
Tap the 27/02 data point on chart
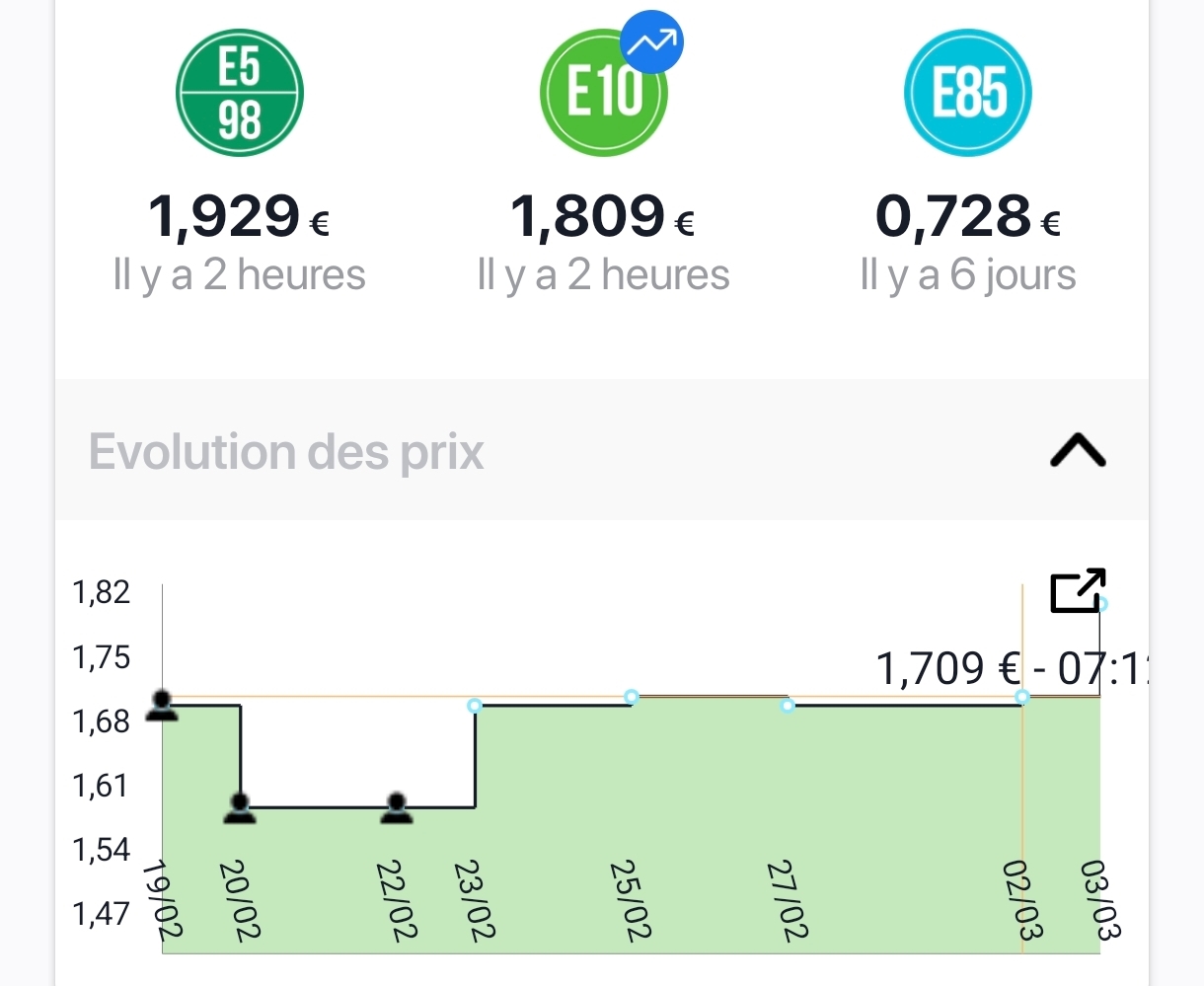[788, 706]
